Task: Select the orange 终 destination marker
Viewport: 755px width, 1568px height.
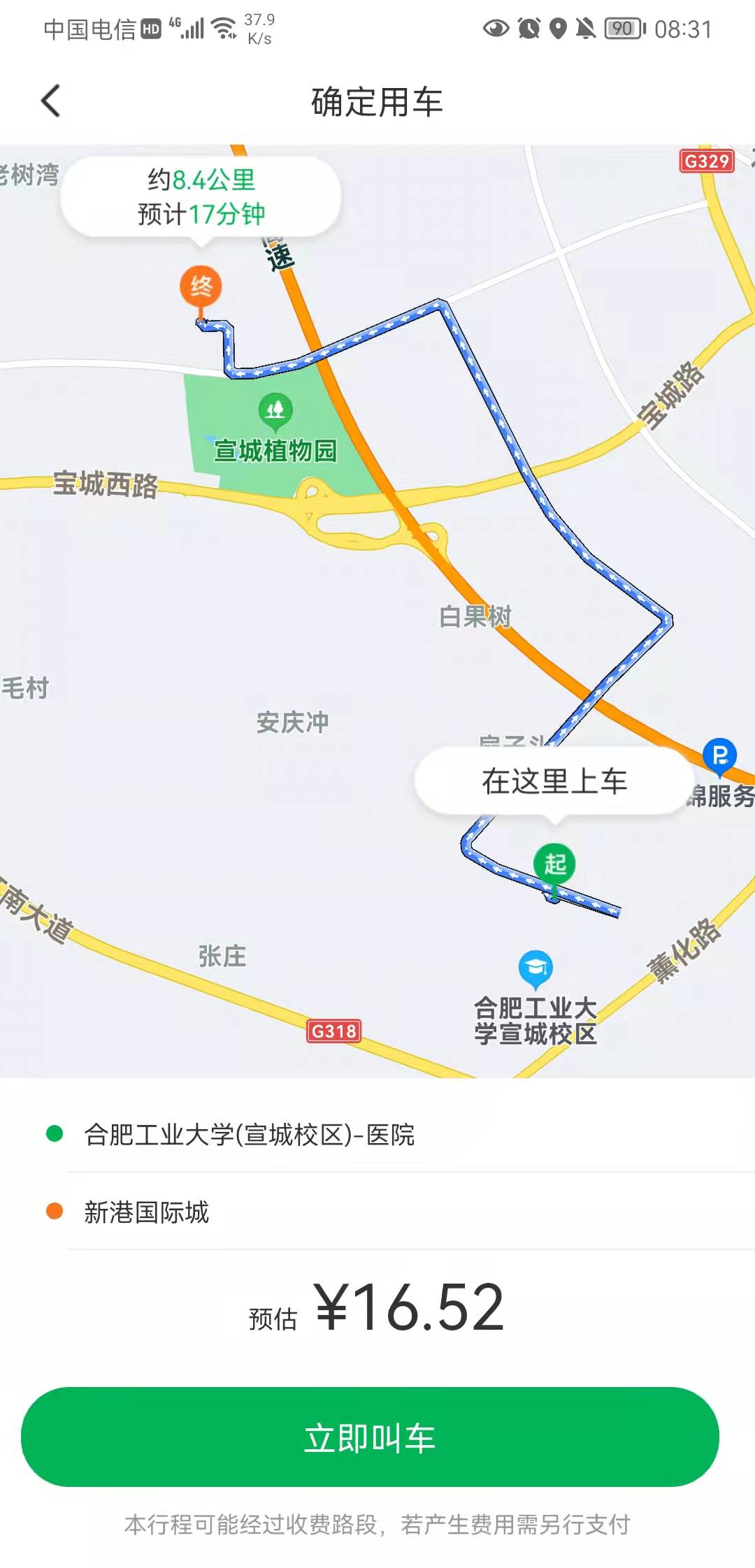Action: click(201, 286)
